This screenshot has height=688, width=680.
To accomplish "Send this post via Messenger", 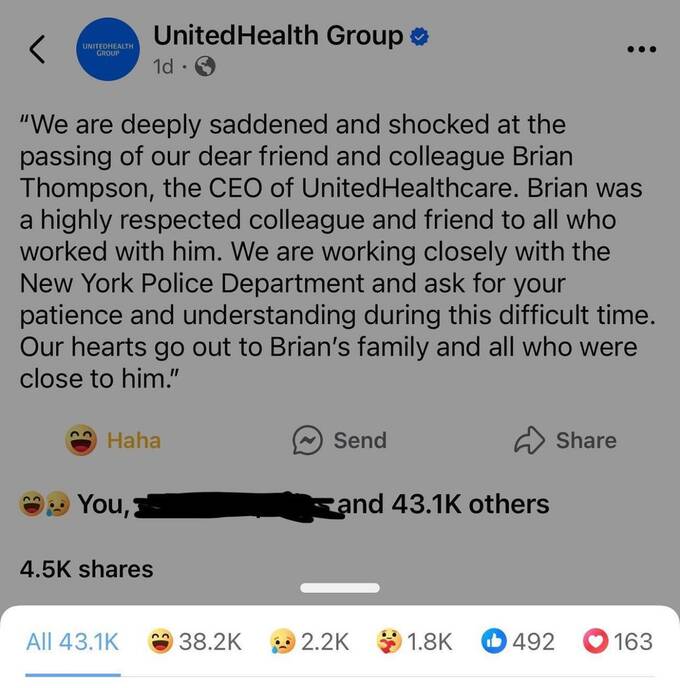I will 339,440.
